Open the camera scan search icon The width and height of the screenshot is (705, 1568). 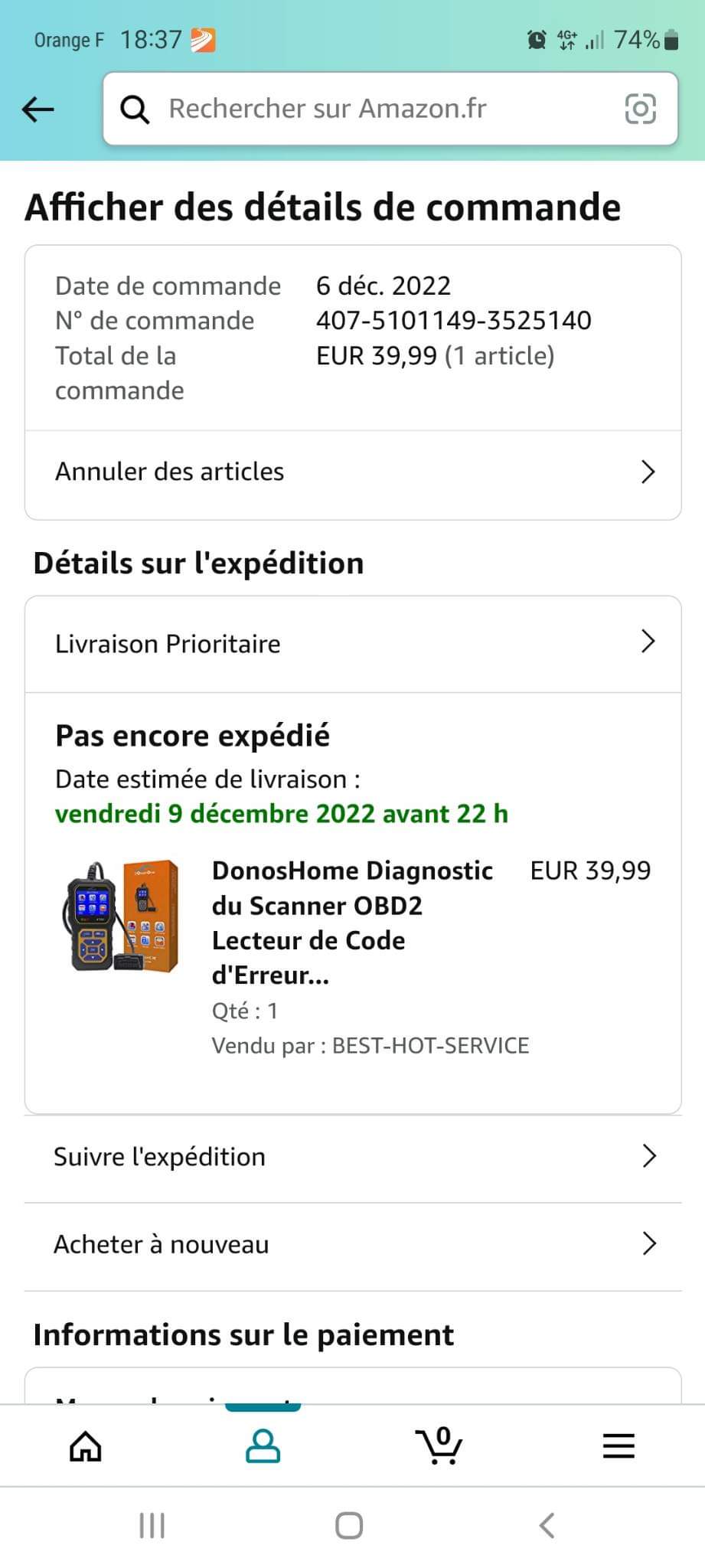click(640, 109)
